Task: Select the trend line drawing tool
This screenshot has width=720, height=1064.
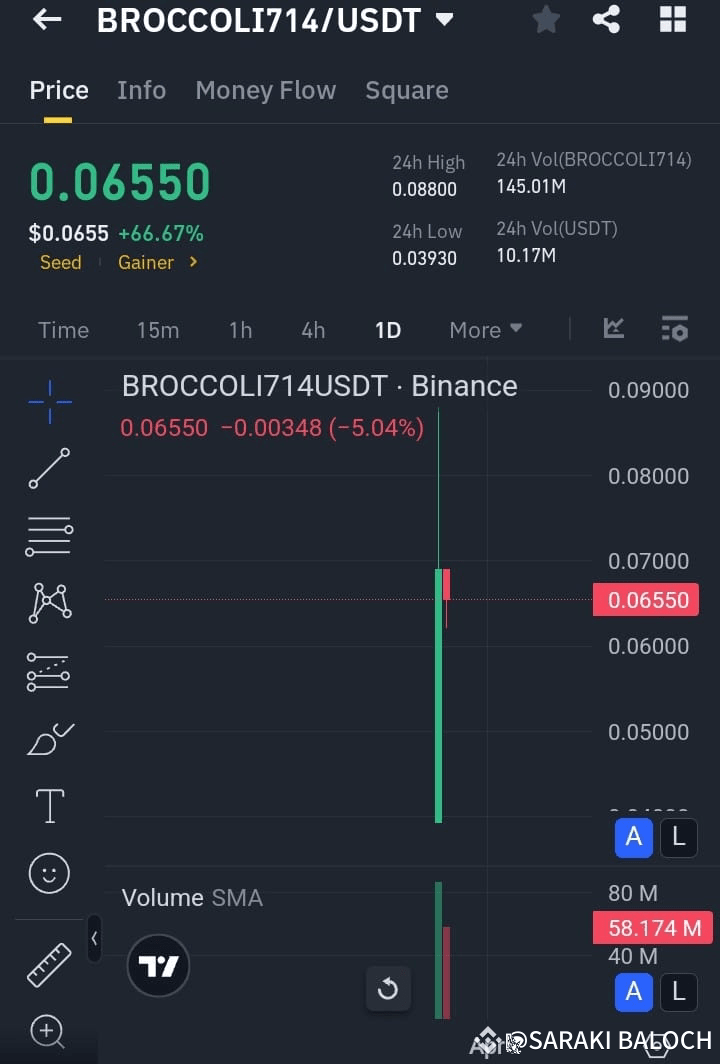Action: pos(49,469)
